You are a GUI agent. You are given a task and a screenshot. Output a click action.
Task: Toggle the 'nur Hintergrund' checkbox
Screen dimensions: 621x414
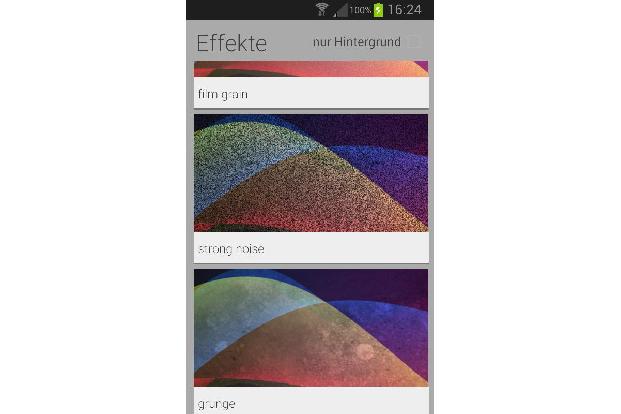[x=414, y=43]
